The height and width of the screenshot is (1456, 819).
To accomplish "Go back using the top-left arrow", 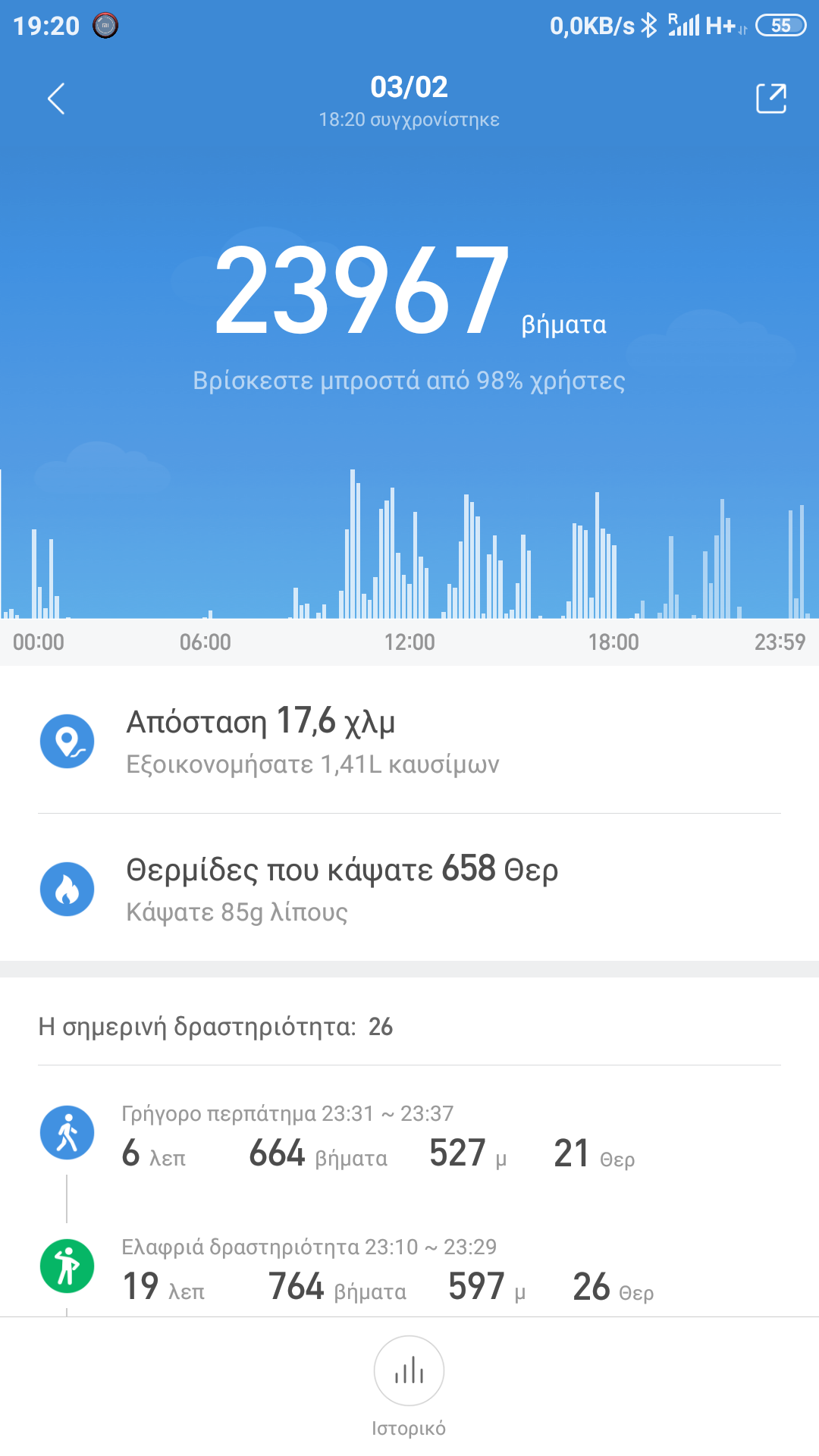I will tap(56, 99).
